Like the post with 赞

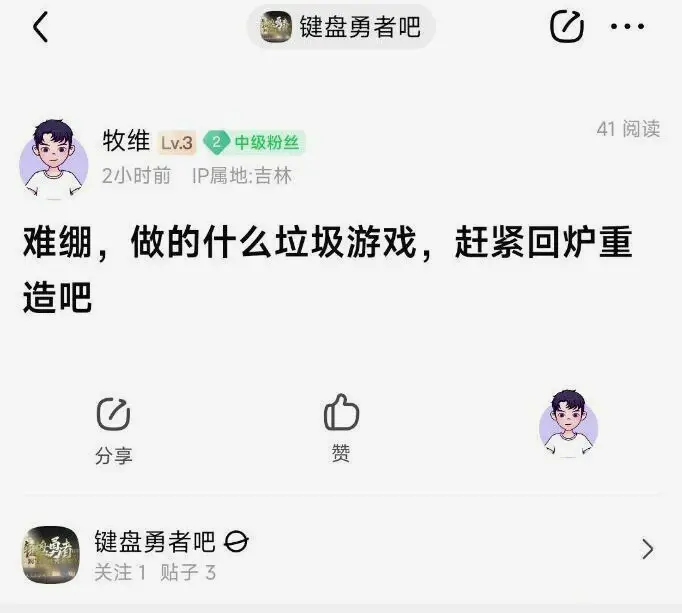341,428
